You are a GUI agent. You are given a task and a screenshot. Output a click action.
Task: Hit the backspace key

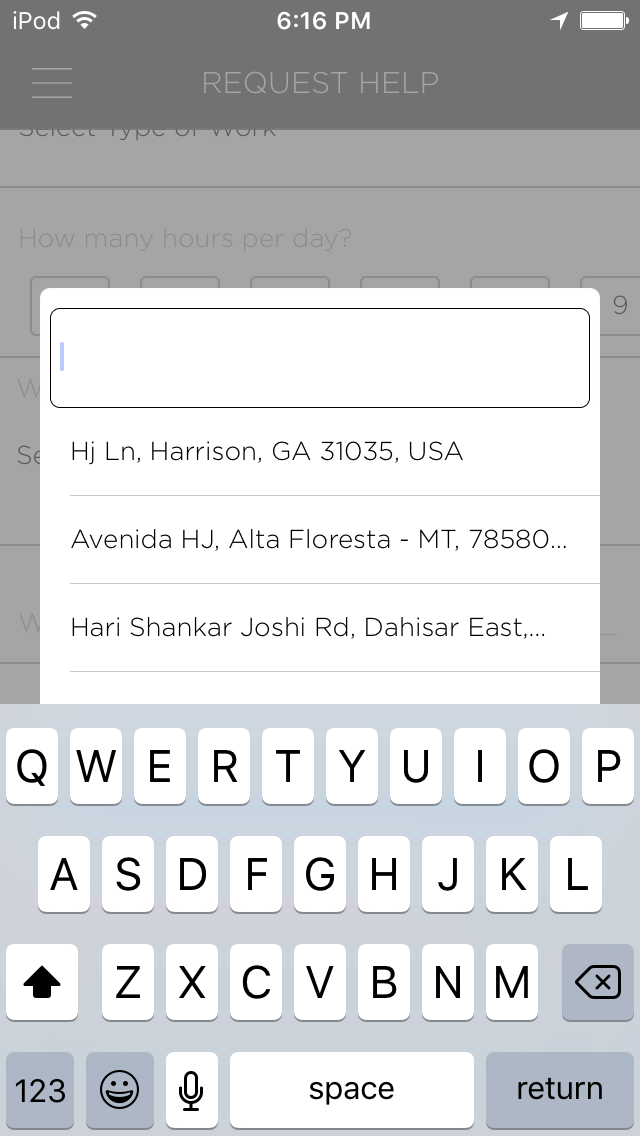pyautogui.click(x=598, y=983)
